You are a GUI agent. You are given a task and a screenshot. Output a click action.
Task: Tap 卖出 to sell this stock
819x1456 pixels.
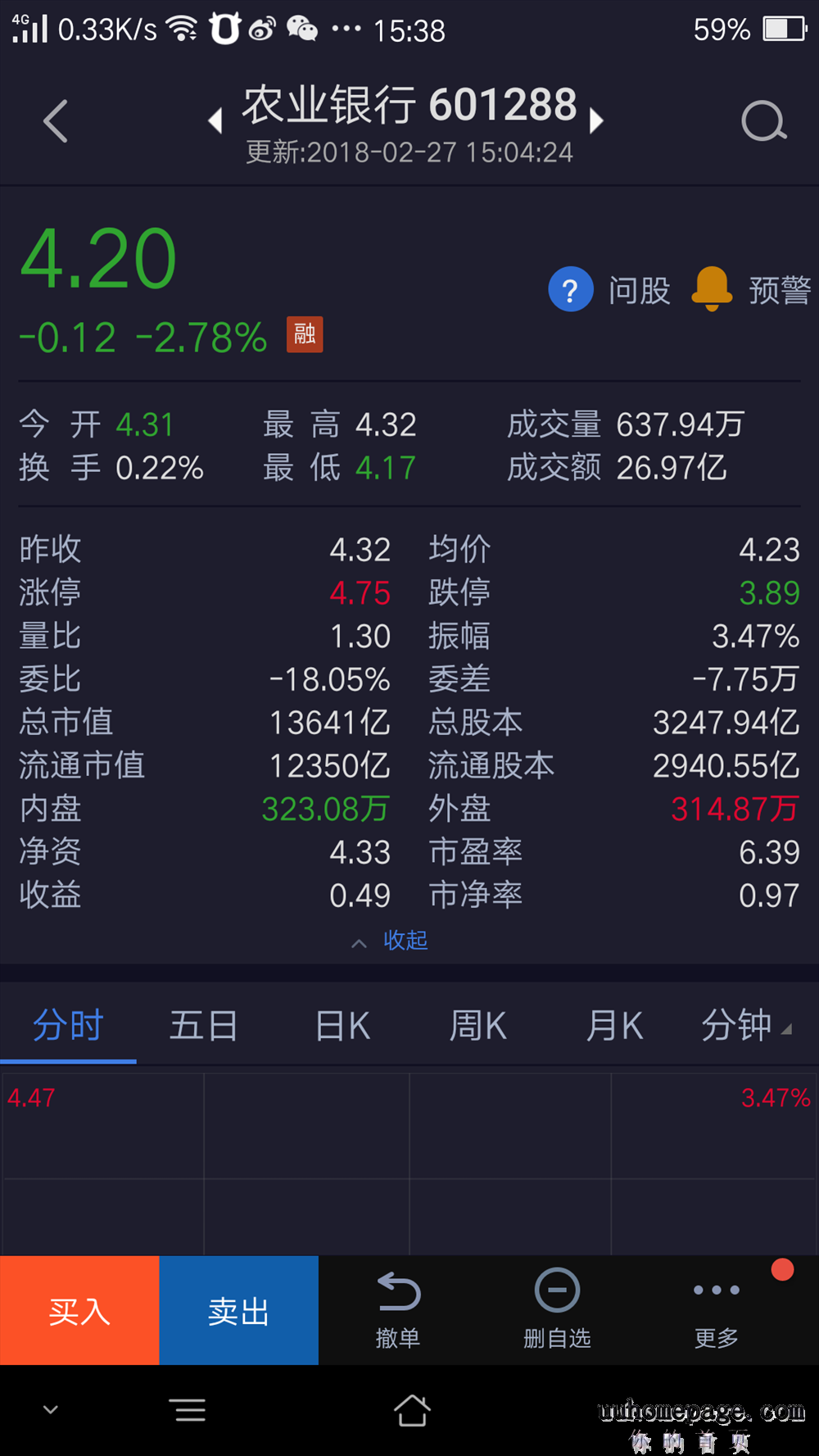pos(238,1311)
